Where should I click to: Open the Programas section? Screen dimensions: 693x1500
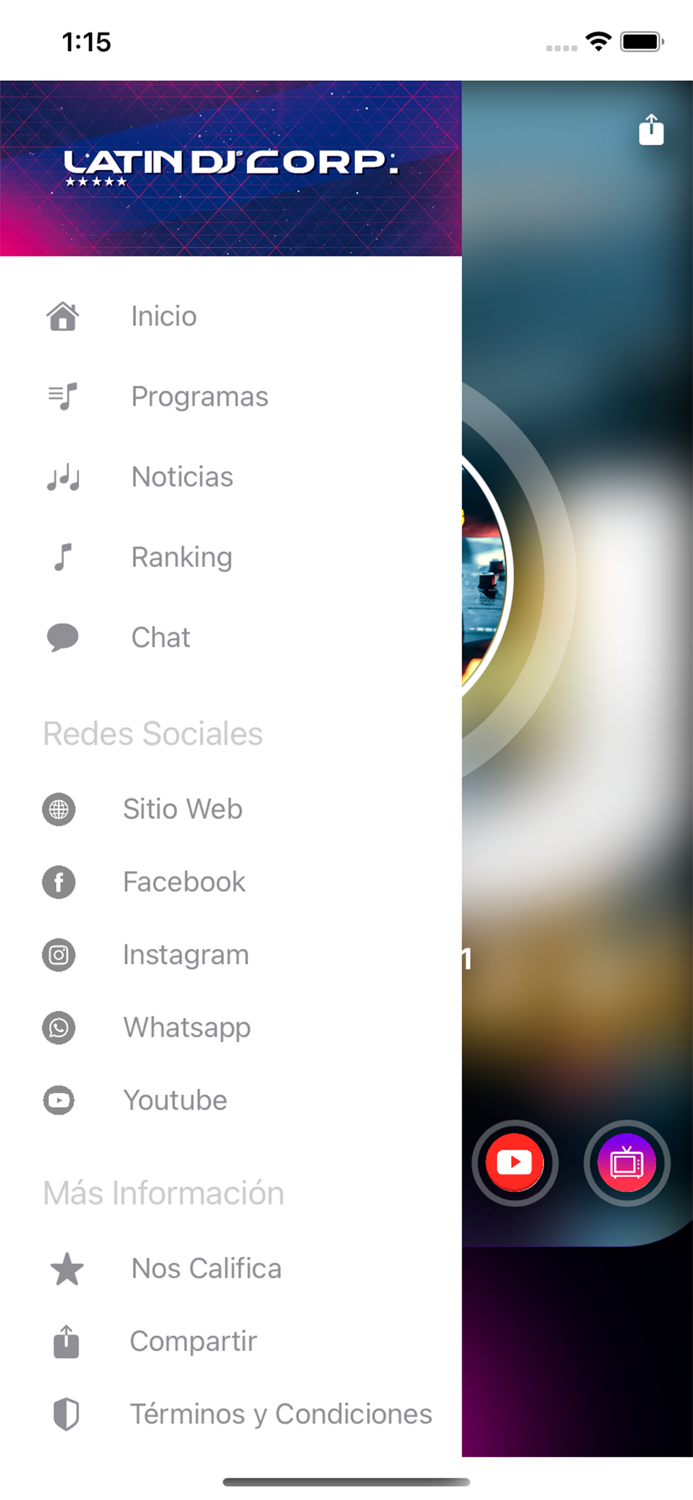231,397
